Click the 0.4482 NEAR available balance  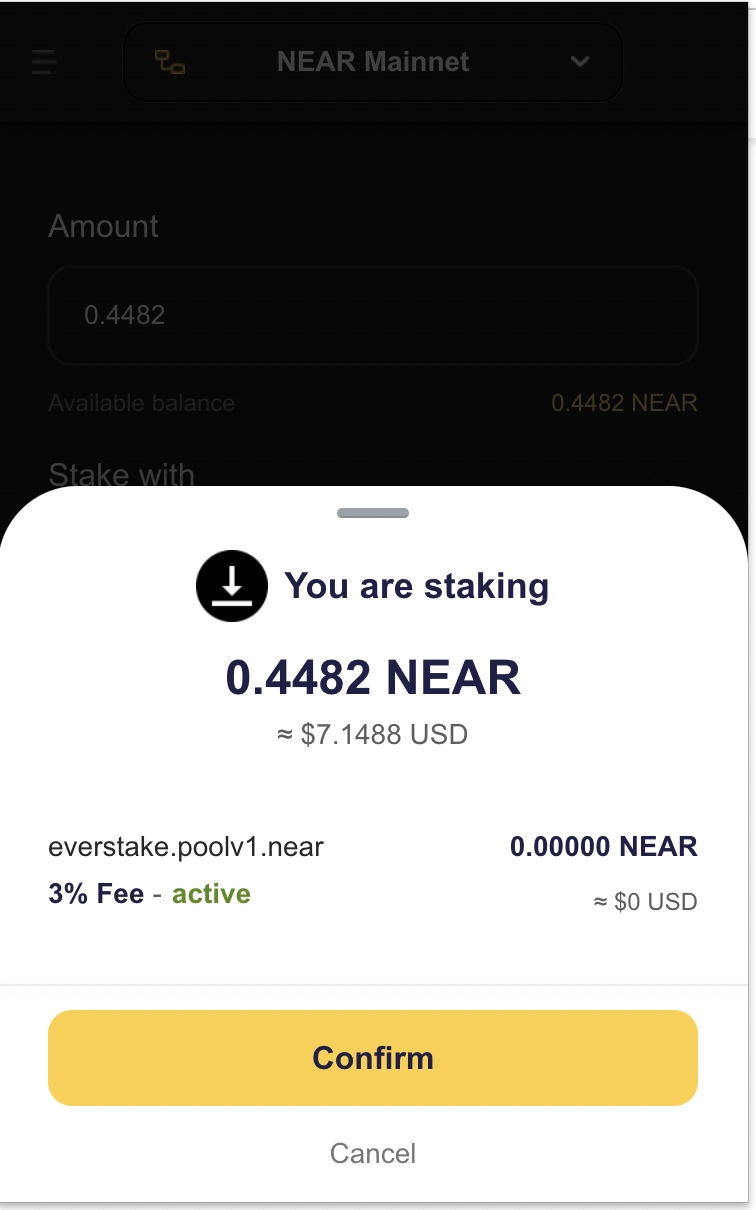(x=625, y=403)
